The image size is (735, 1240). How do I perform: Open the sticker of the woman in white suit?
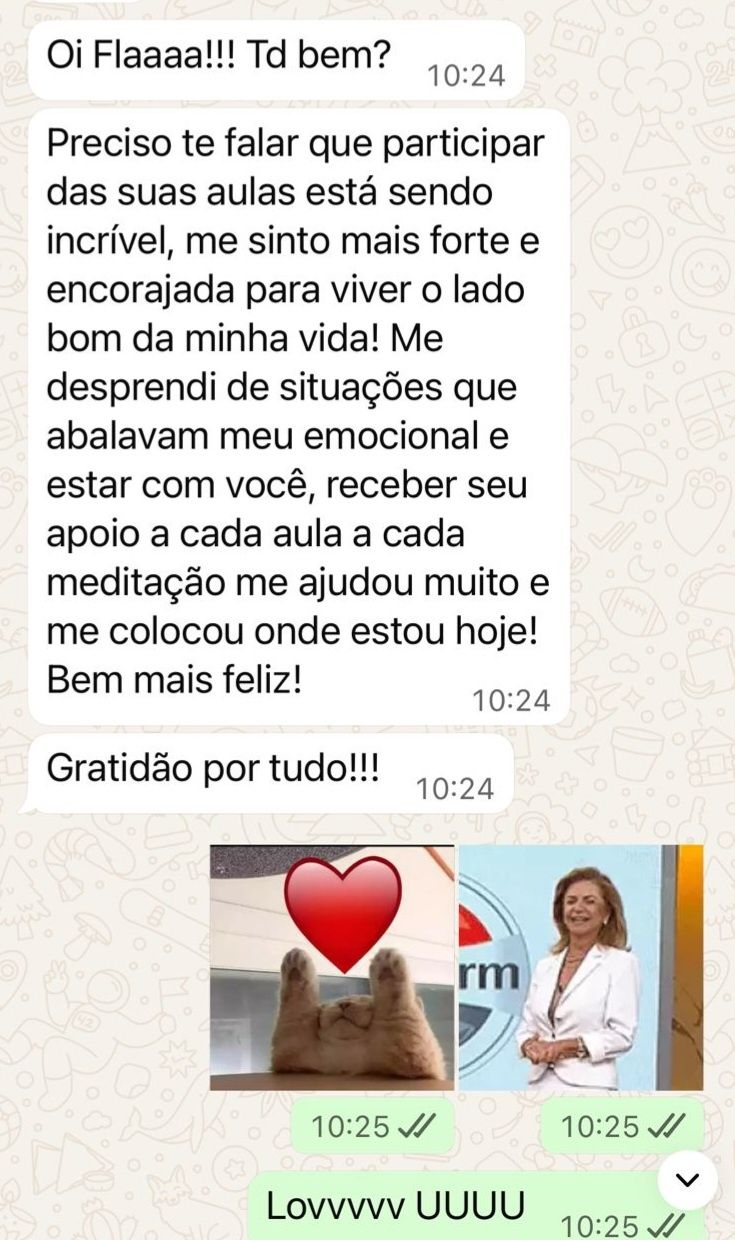(581, 967)
